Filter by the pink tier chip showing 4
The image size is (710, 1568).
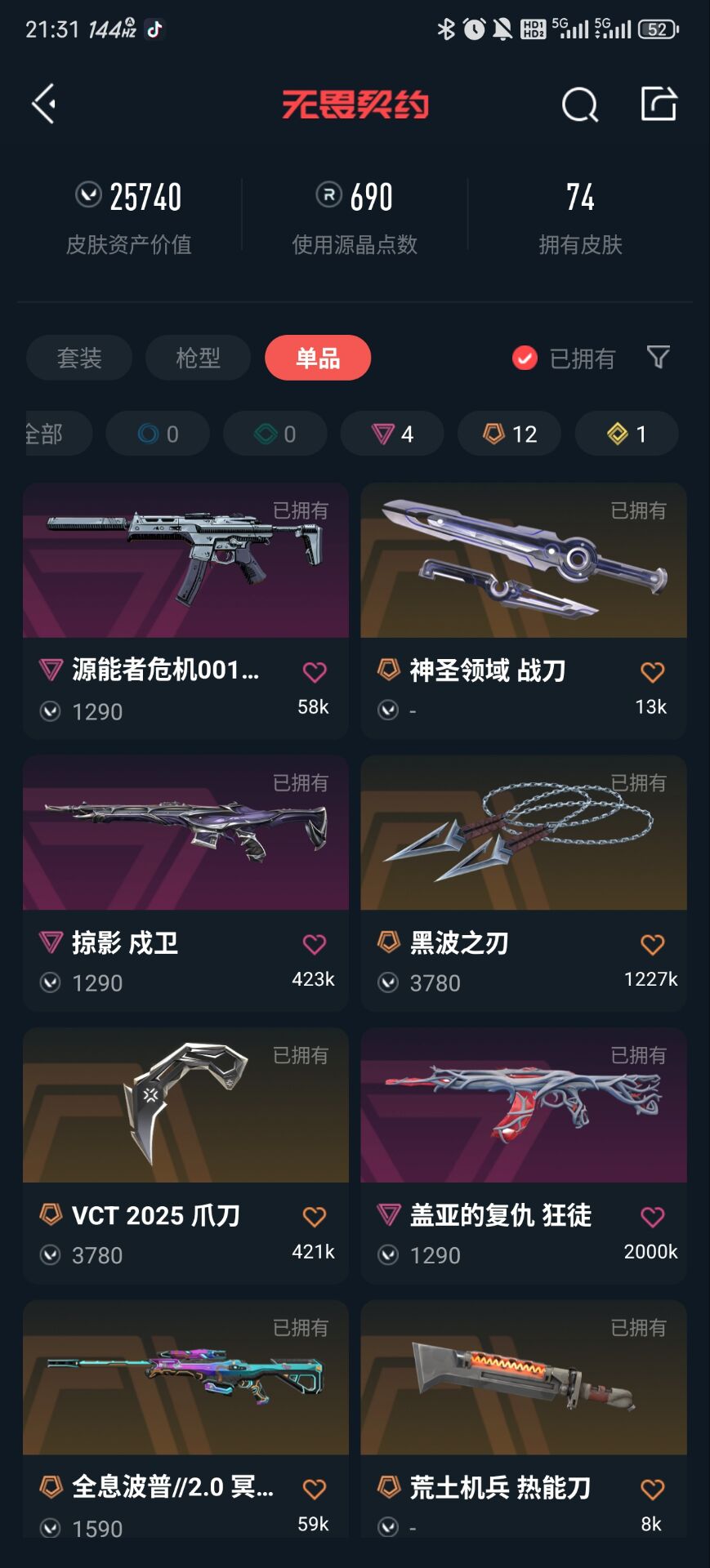click(392, 434)
